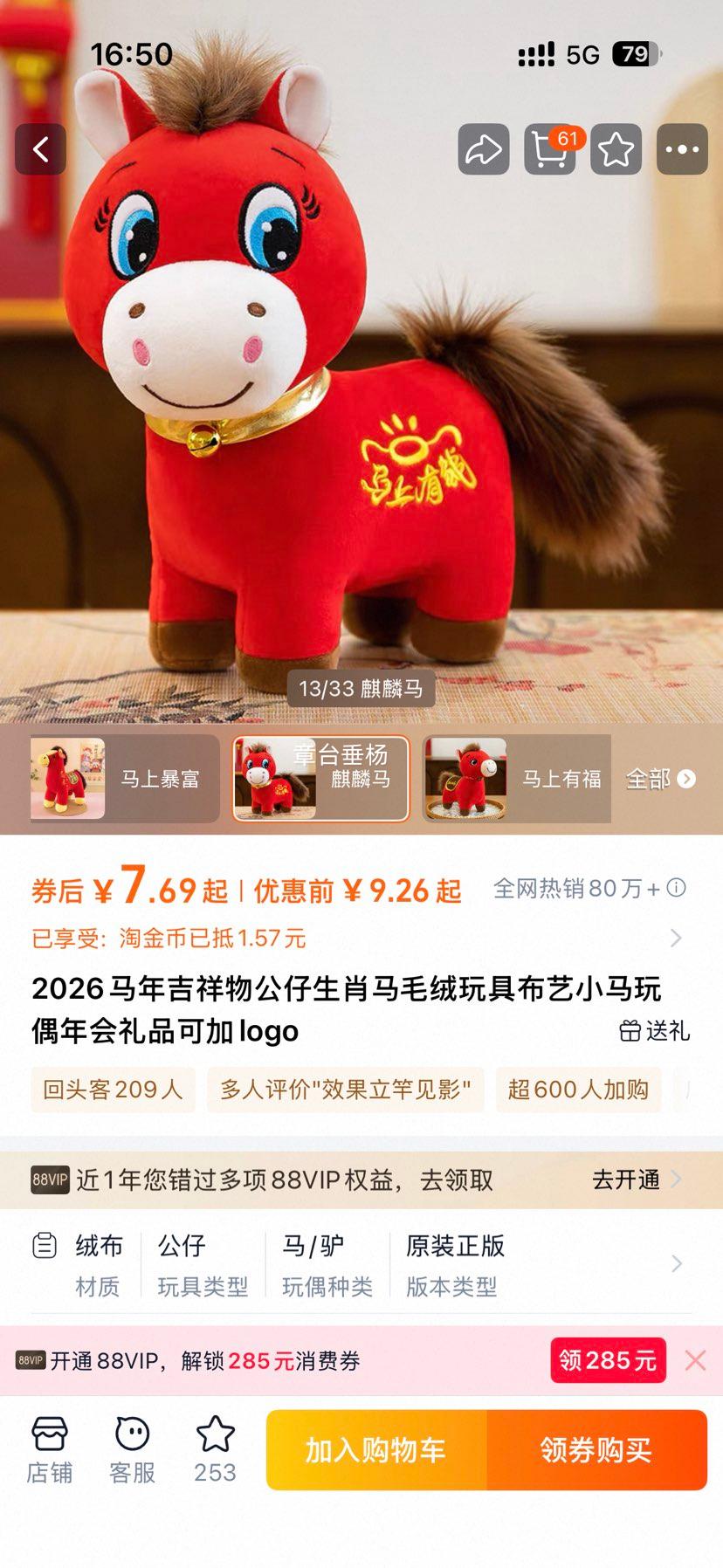Tap 领285元 to claim the coupon
The height and width of the screenshot is (1568, 723).
[x=608, y=1359]
